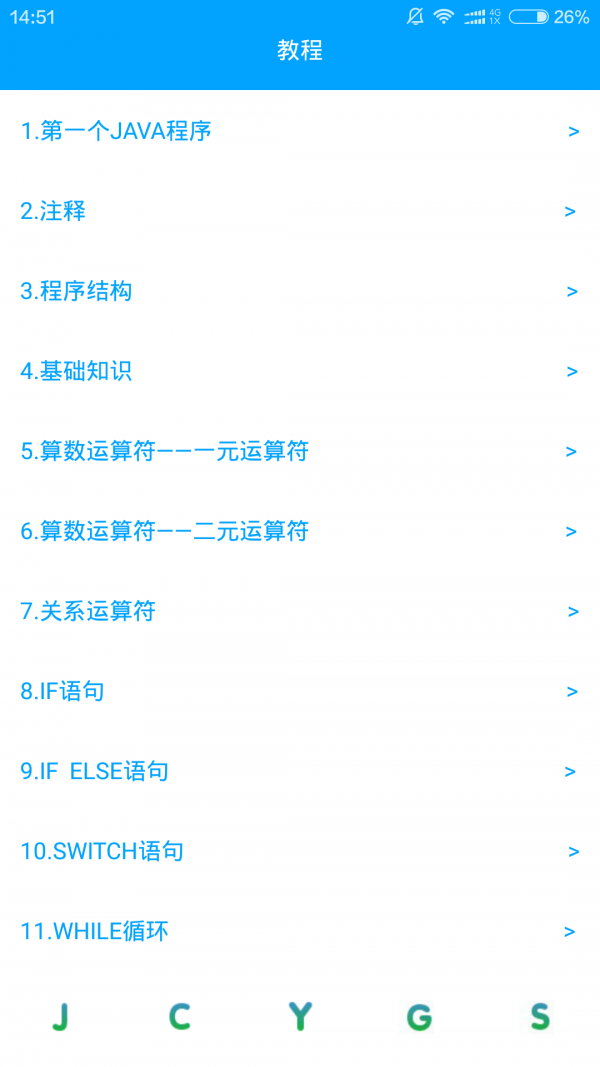Switch to the G tab

[x=419, y=1017]
